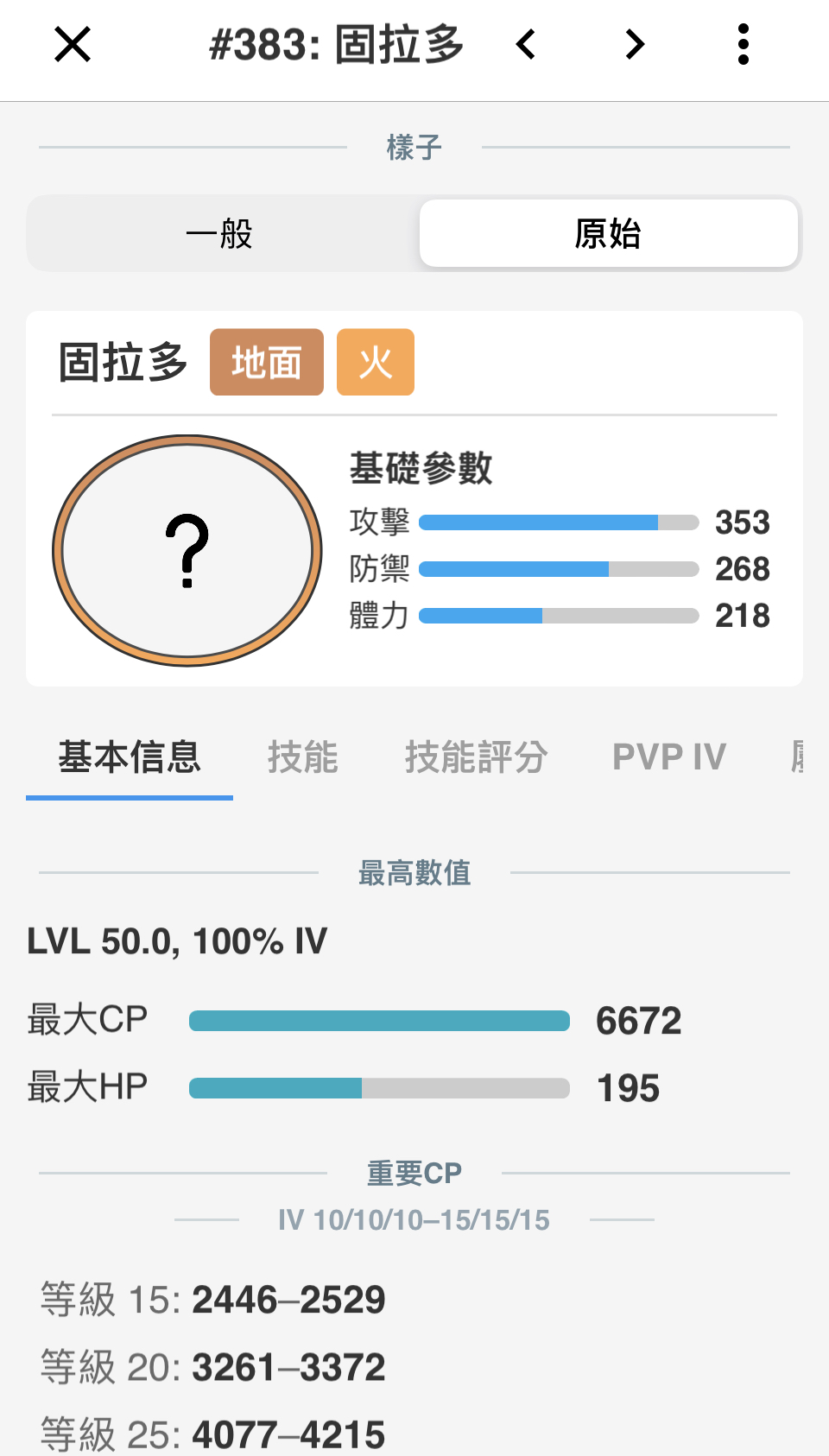829x1456 pixels.
Task: Open the 技能評分 tab
Action: click(x=476, y=758)
